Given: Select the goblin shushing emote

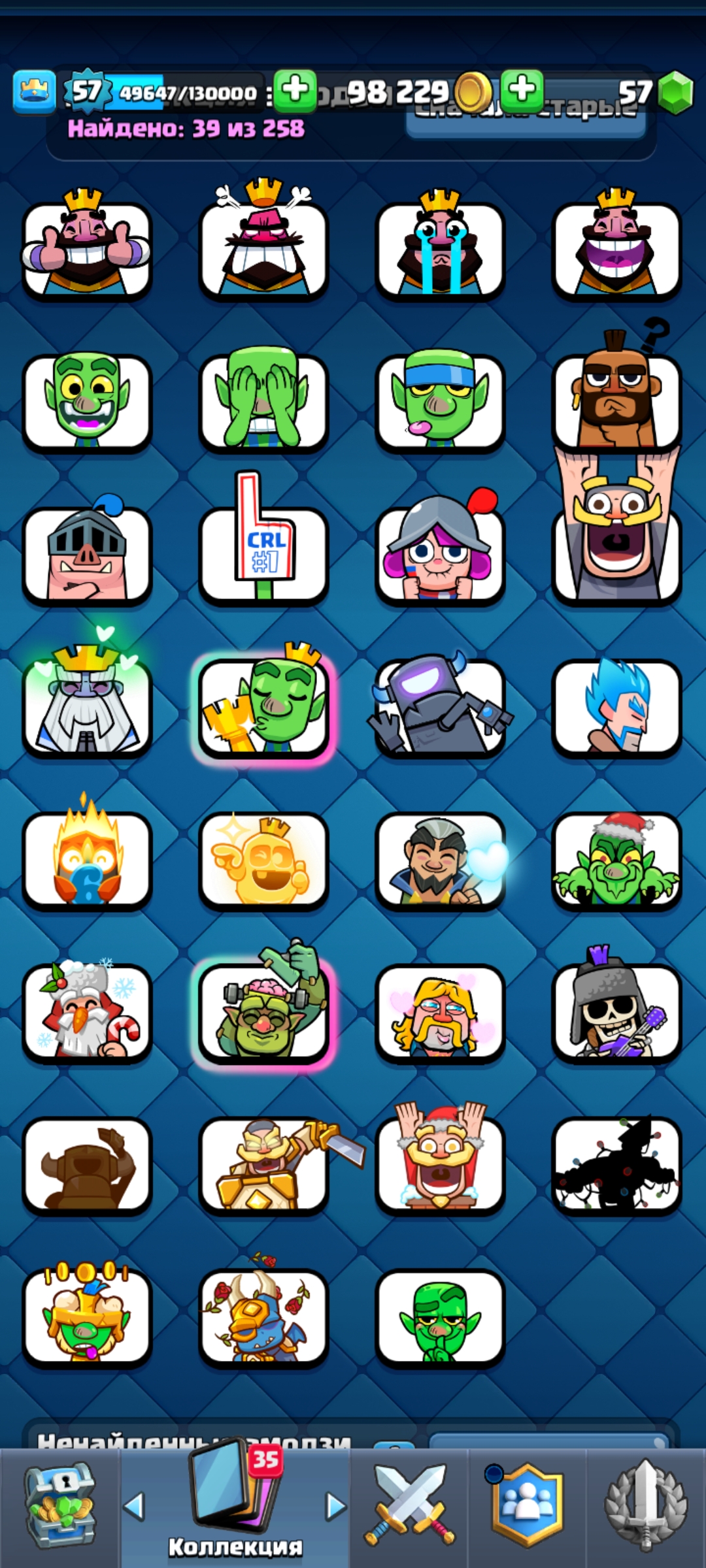Looking at the screenshot, I should [x=440, y=1317].
